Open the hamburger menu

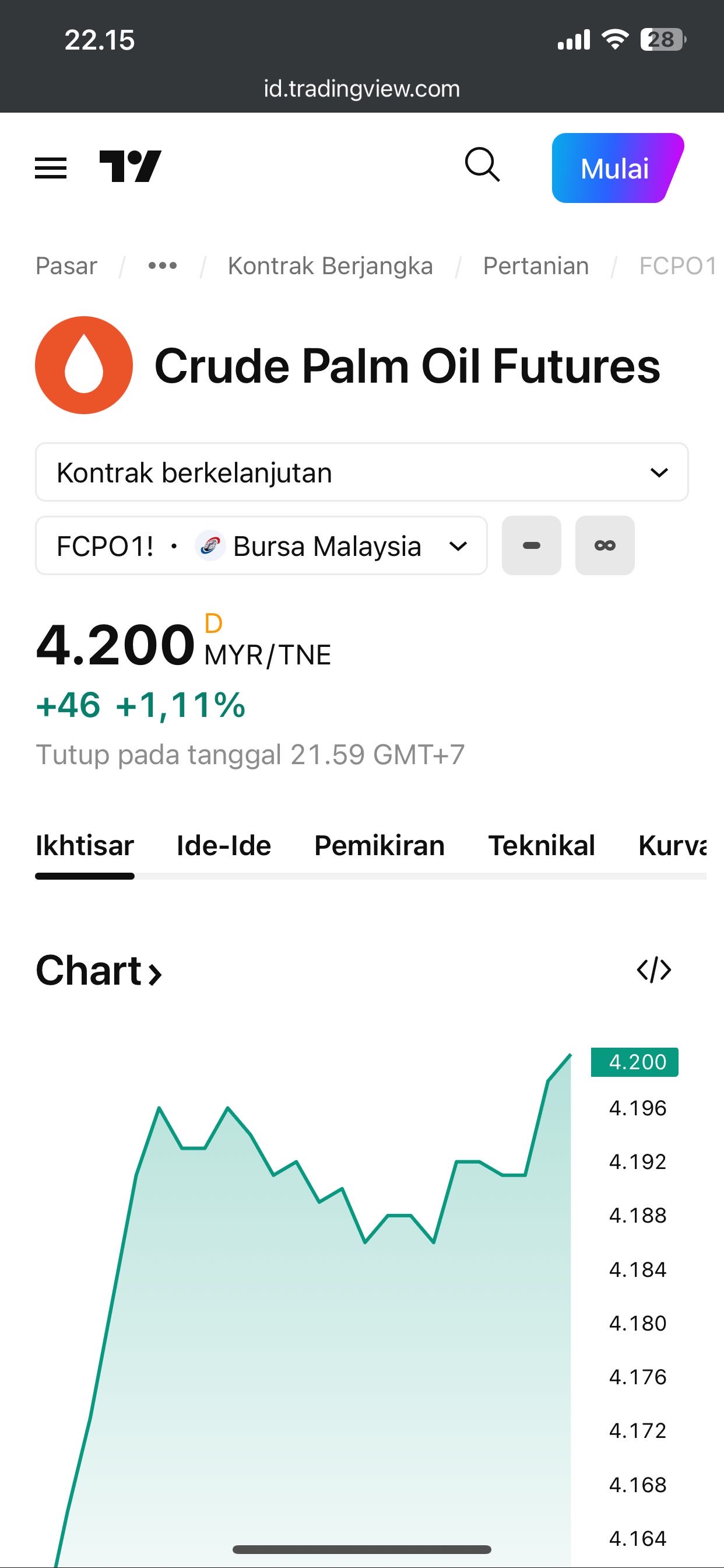[x=51, y=168]
